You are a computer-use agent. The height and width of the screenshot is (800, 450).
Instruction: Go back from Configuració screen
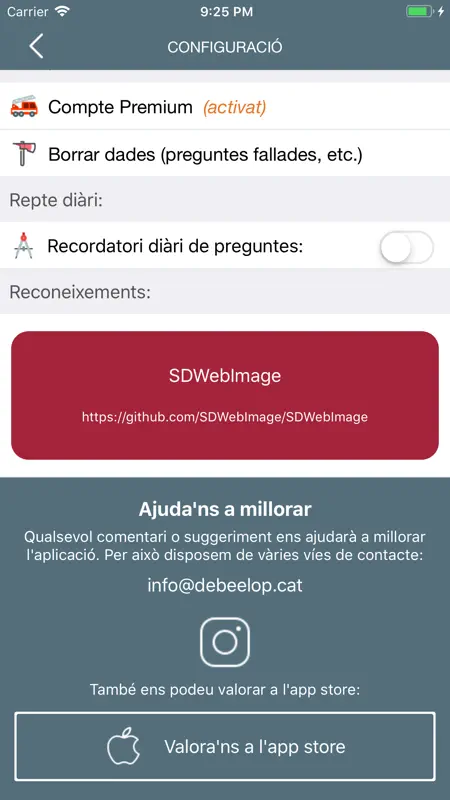coord(36,46)
